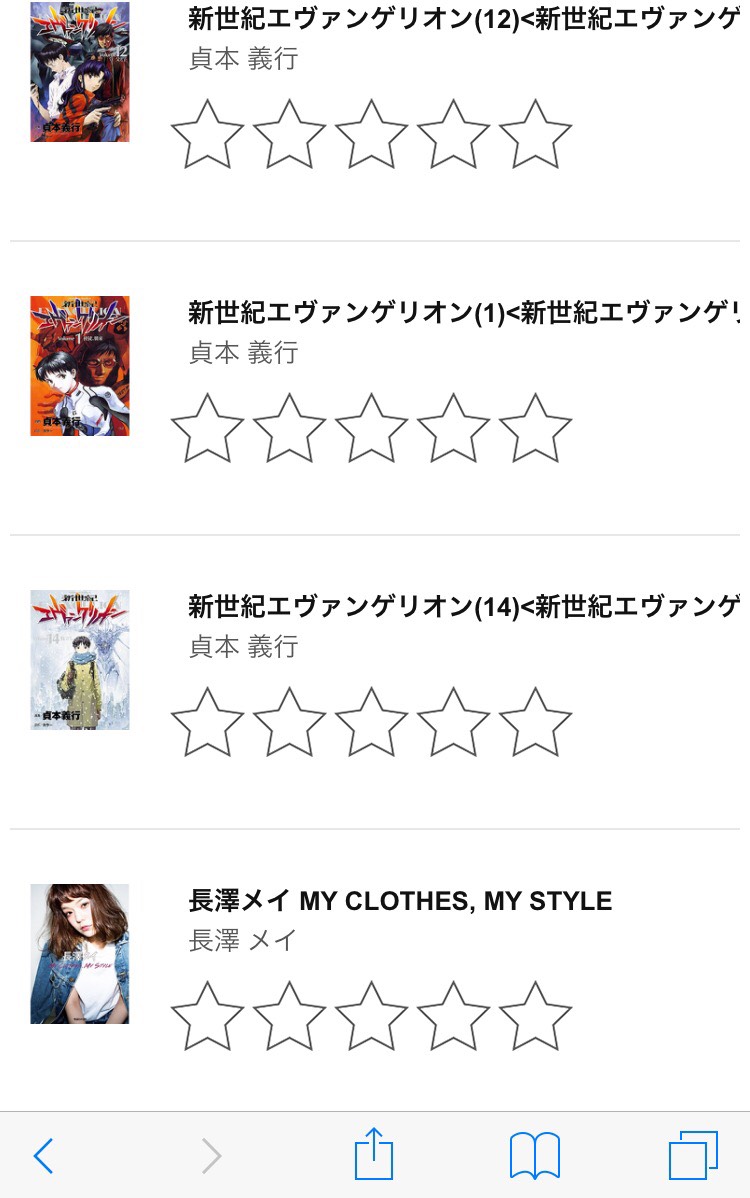Open 長澤メイ MY CLOTHES, MY STYLE title
Image resolution: width=750 pixels, height=1198 pixels.
pos(400,901)
